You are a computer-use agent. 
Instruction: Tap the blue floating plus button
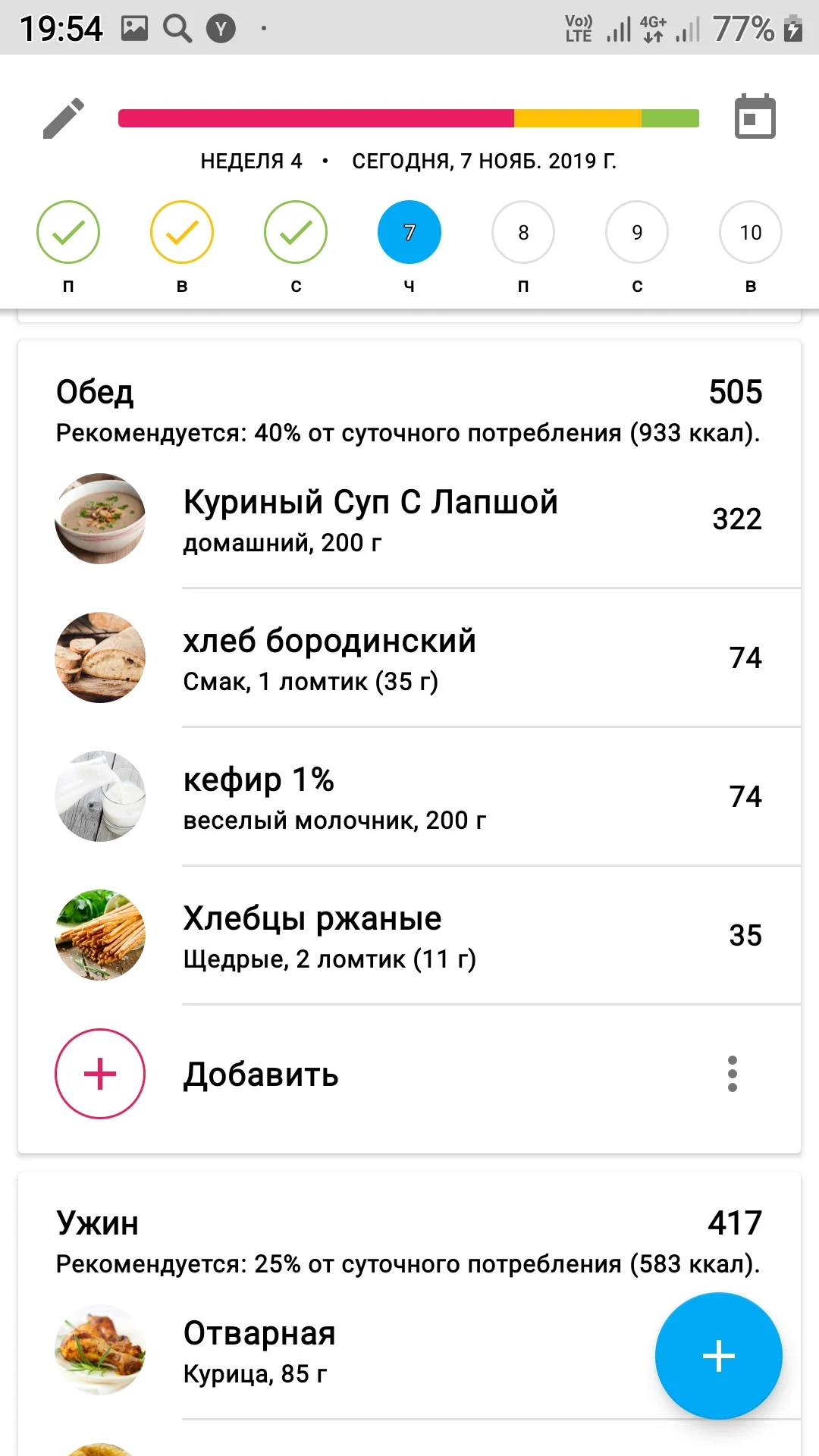tap(718, 1356)
